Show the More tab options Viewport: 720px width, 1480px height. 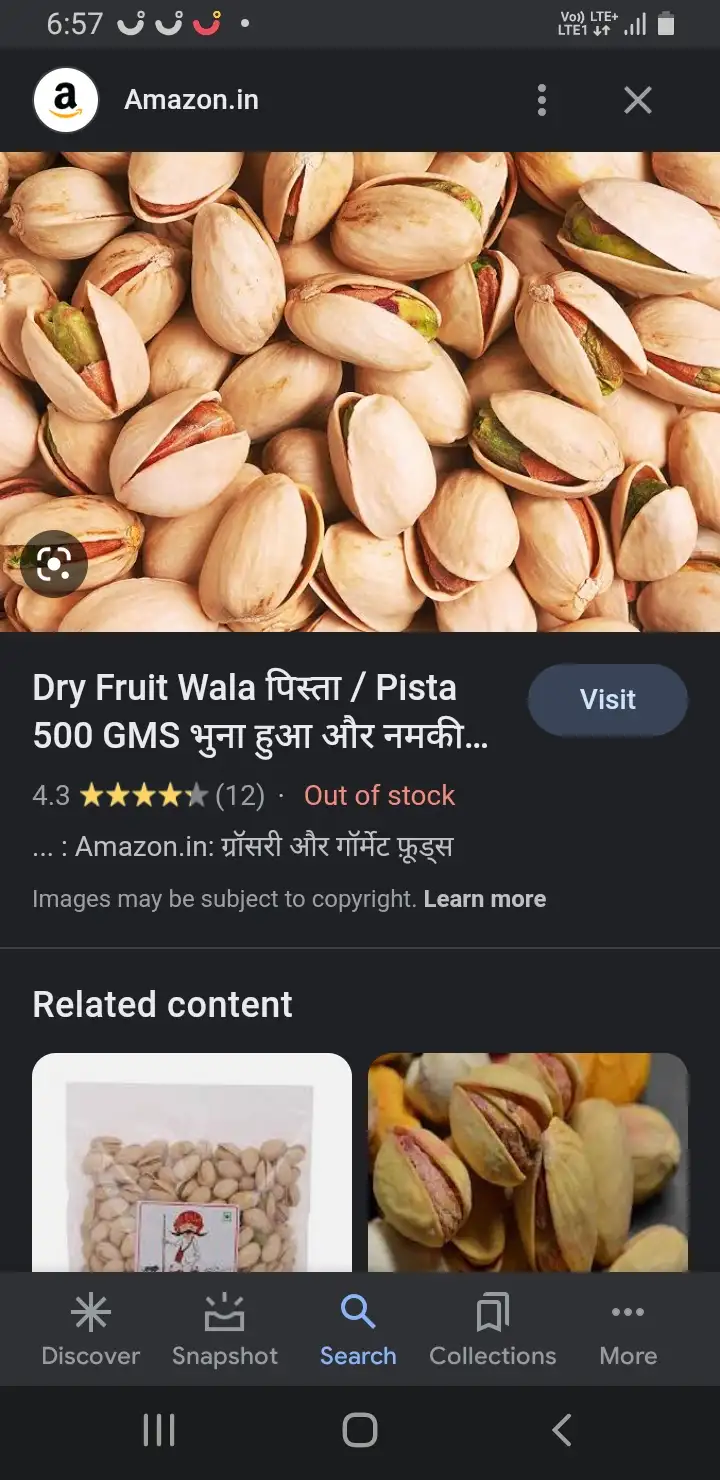[x=628, y=1329]
